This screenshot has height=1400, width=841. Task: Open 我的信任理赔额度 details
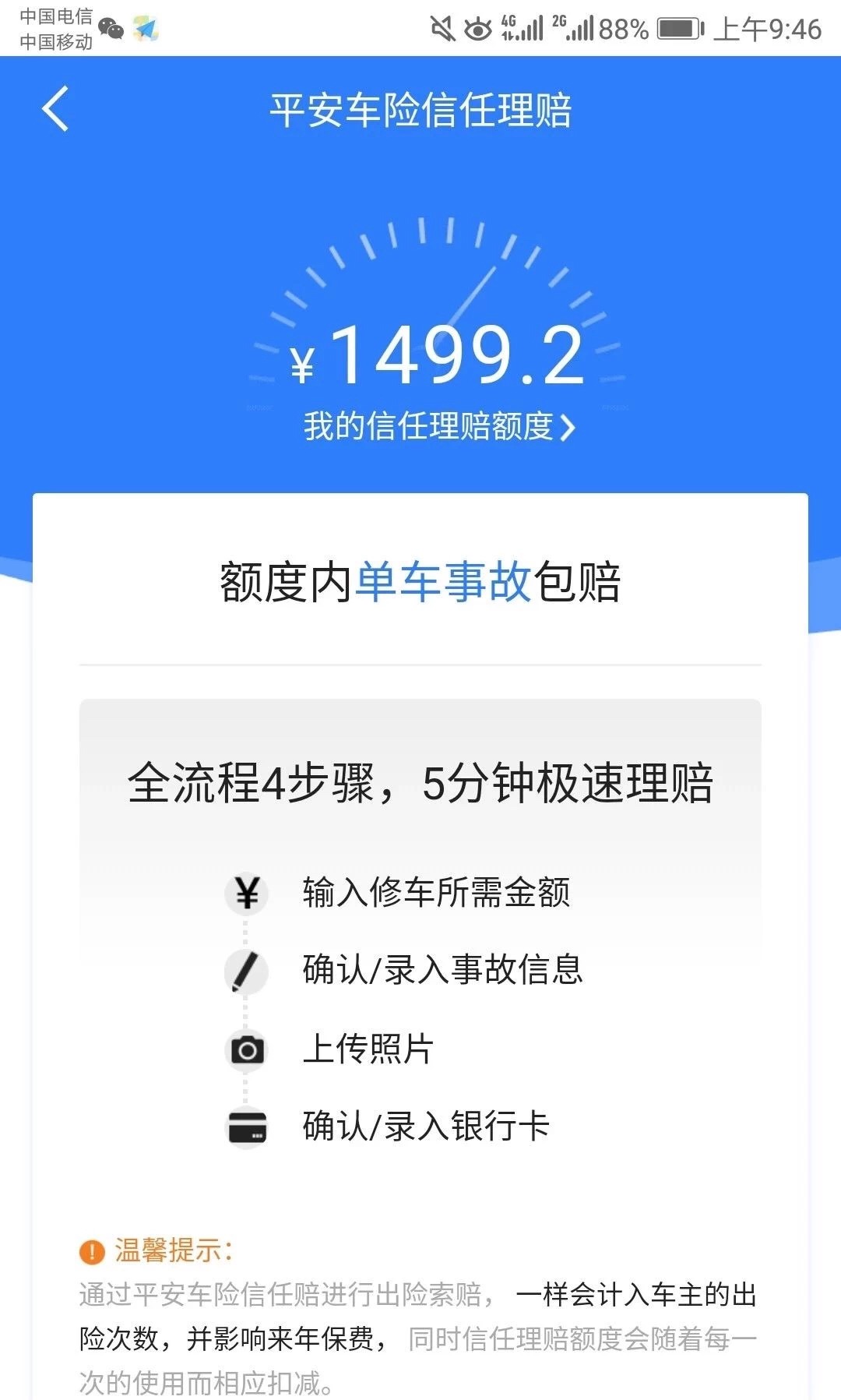coord(438,427)
